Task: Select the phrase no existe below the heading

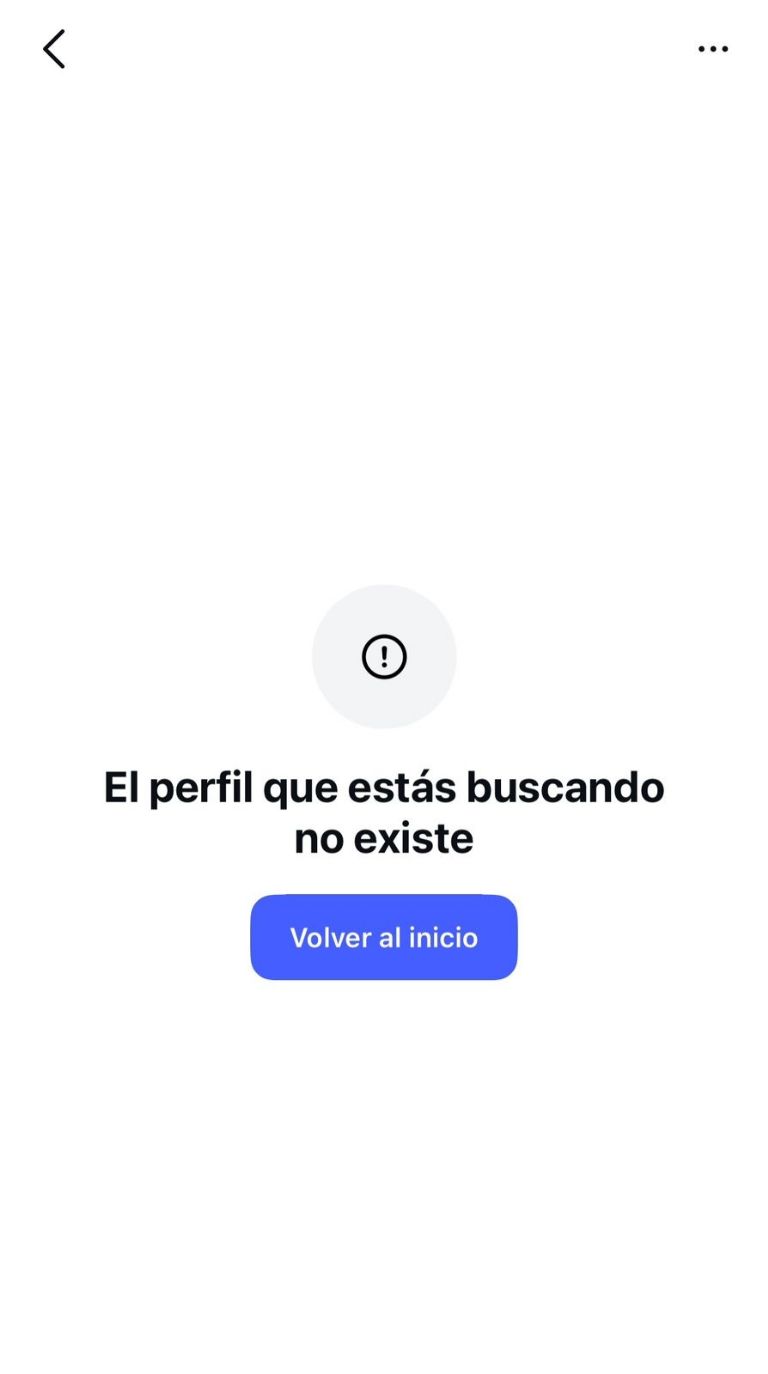Action: (x=384, y=838)
